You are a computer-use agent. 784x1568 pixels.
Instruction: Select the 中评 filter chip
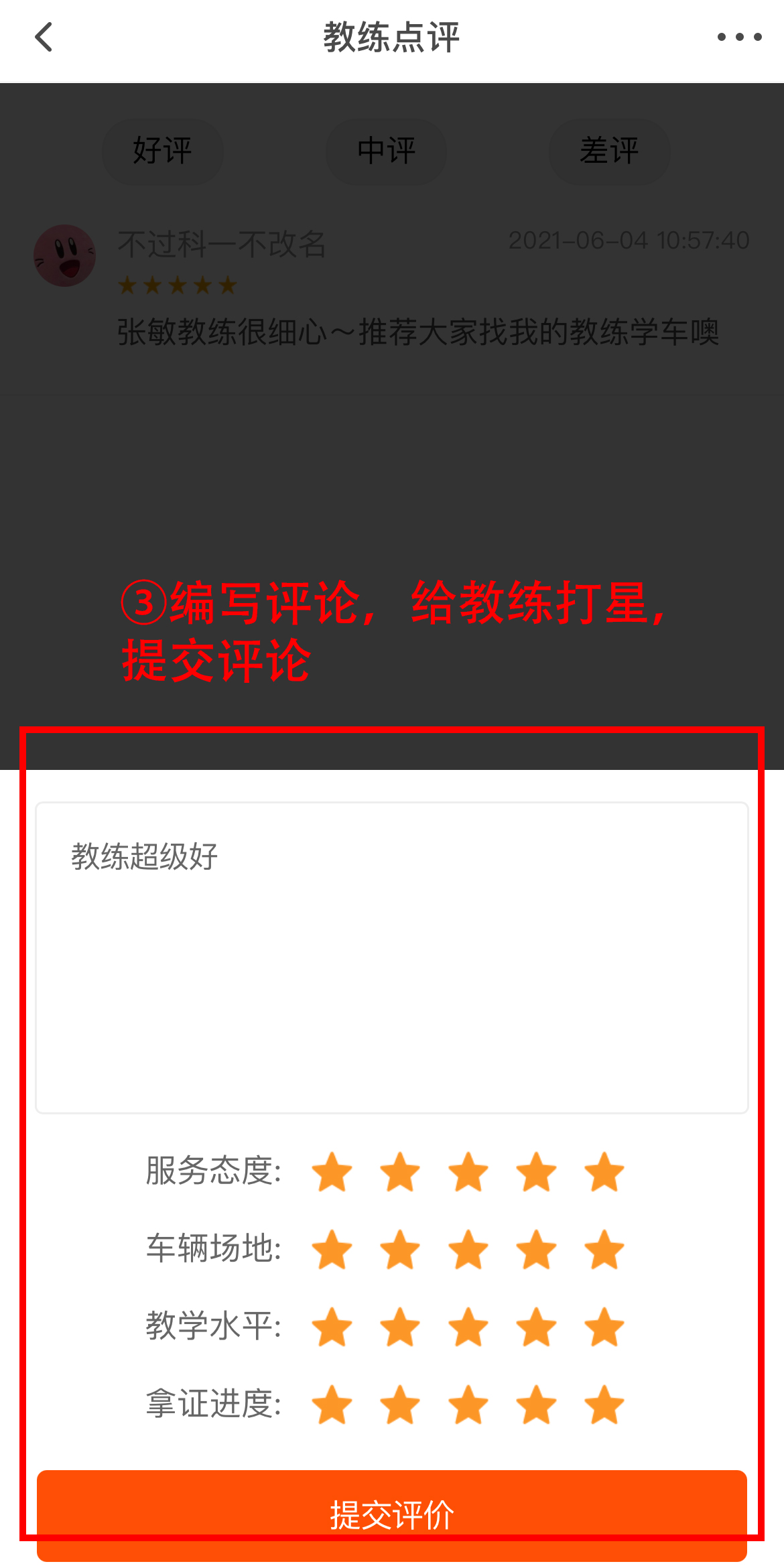386,151
